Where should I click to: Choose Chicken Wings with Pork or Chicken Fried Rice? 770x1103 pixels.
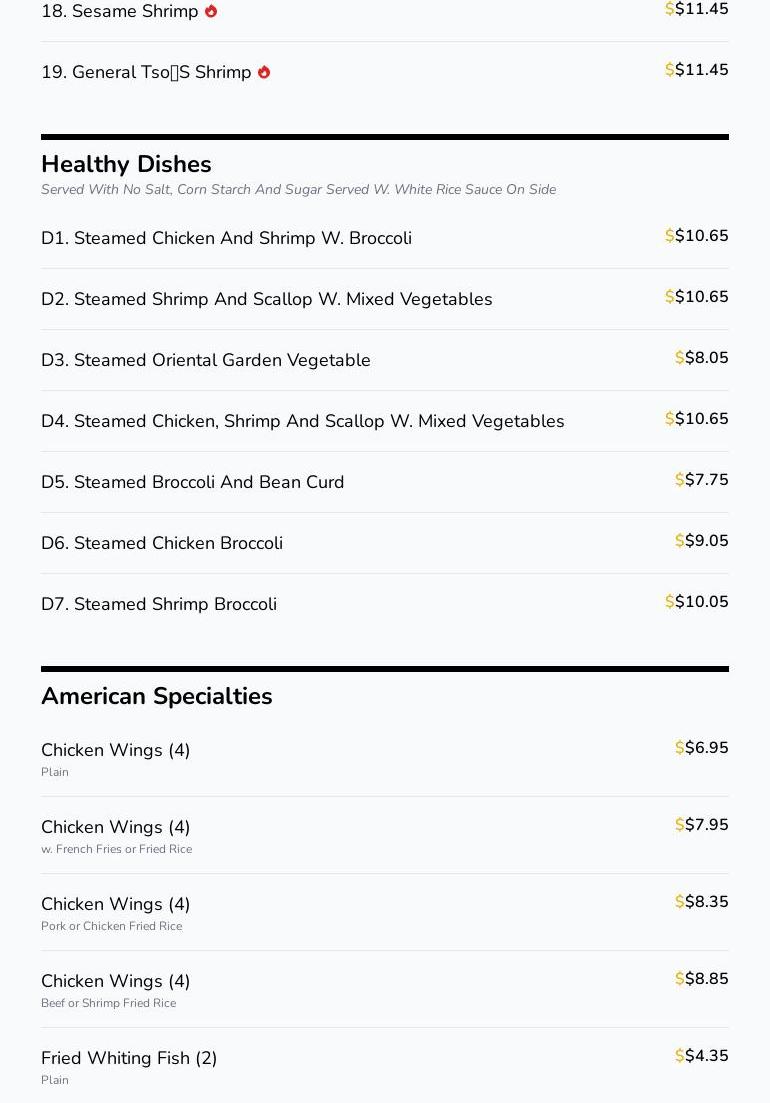[115, 904]
